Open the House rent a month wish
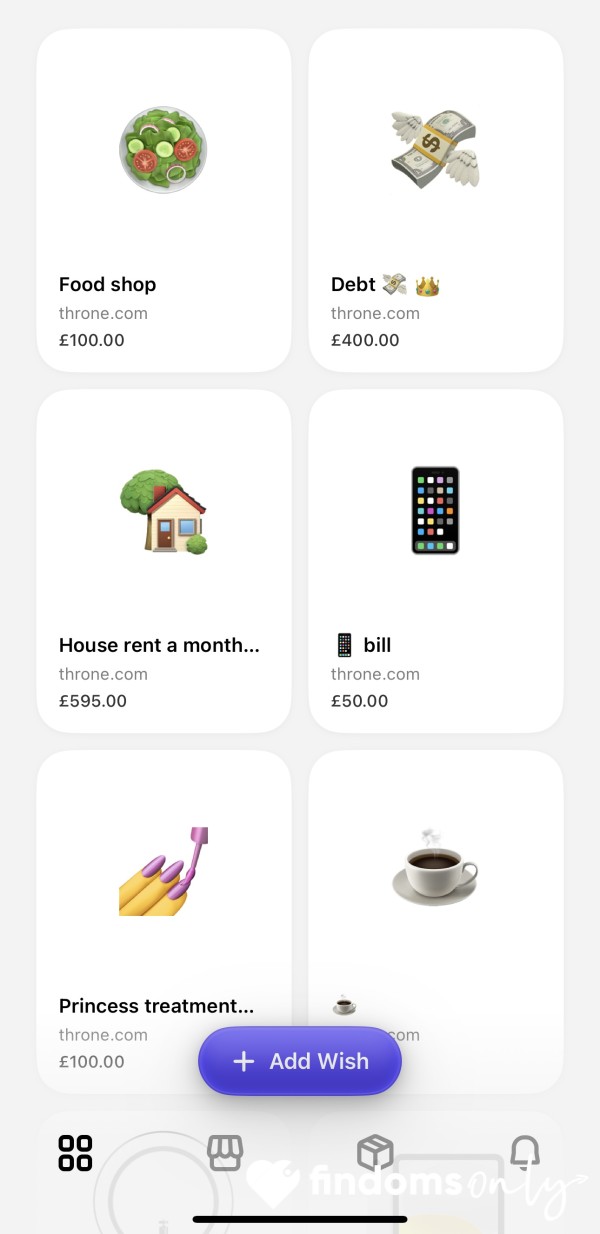600x1234 pixels. point(164,561)
